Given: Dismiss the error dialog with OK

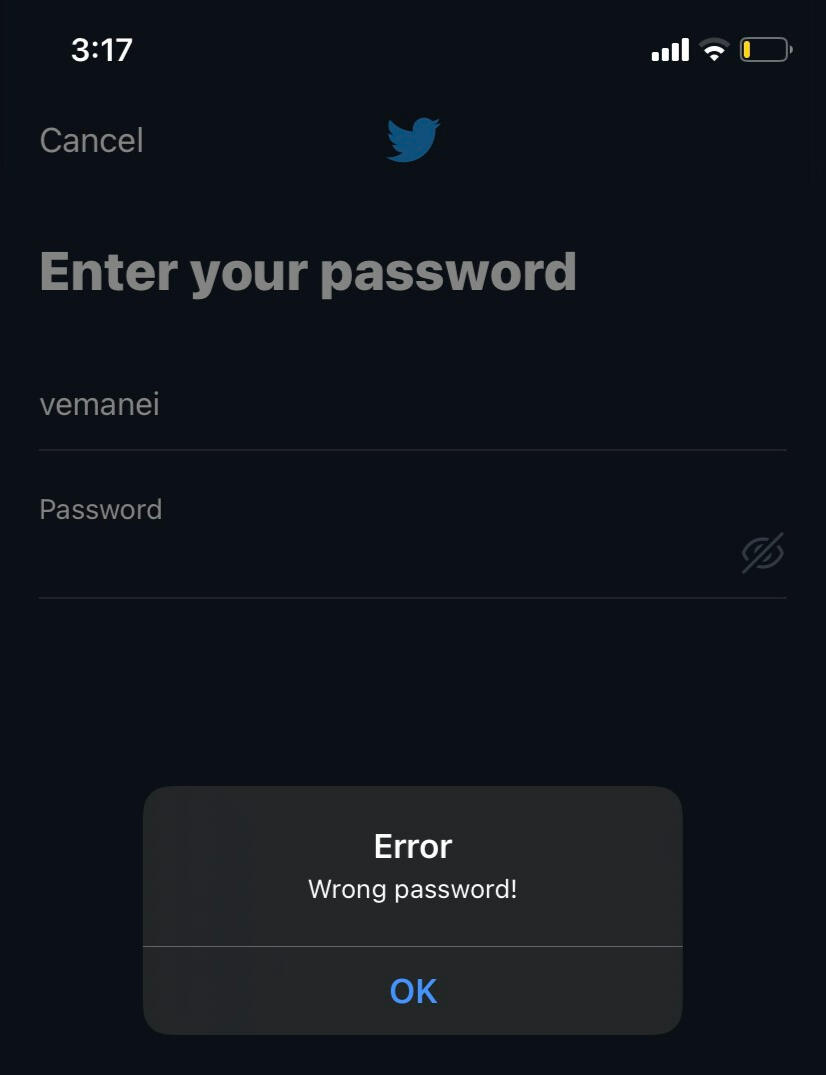Looking at the screenshot, I should click(x=413, y=991).
